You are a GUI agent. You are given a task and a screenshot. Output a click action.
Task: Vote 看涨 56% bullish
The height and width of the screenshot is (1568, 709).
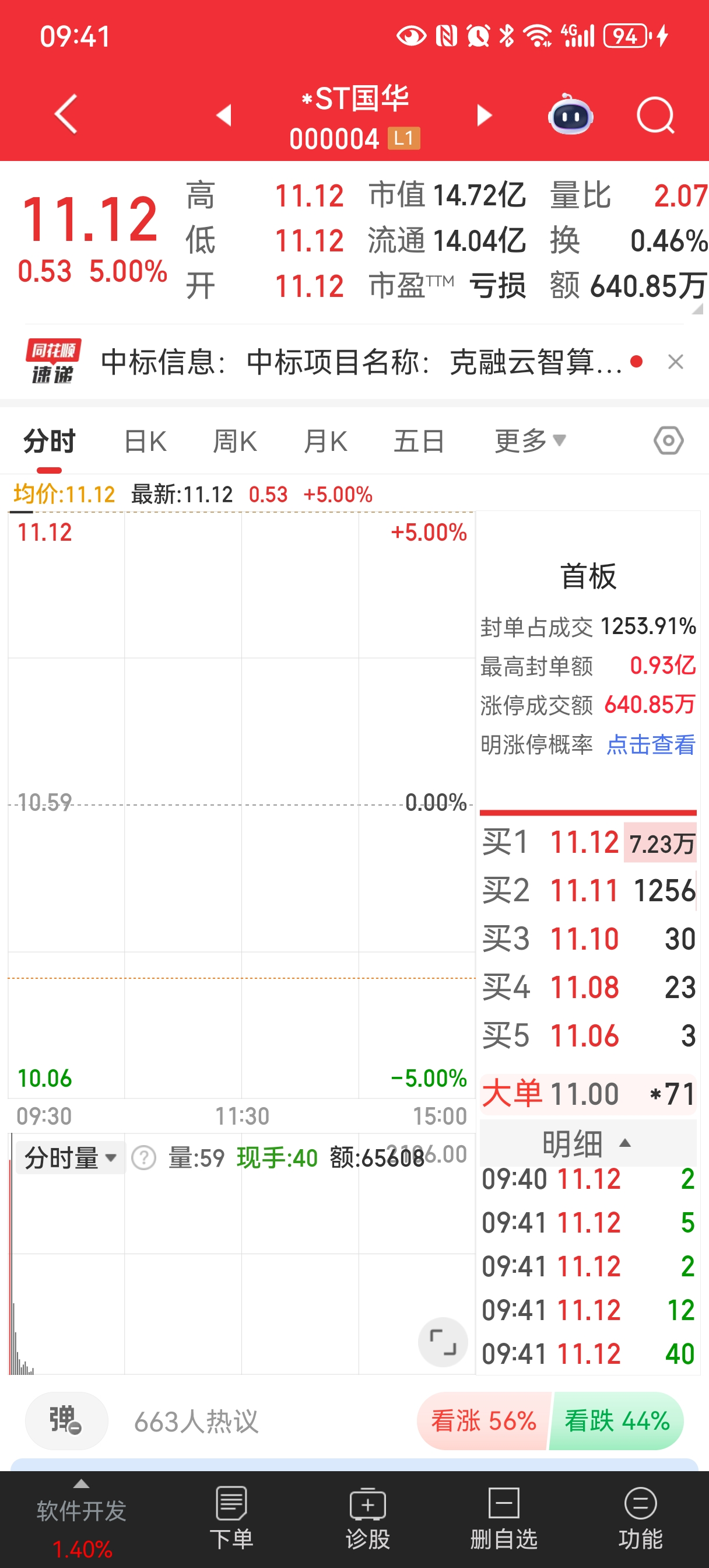[484, 1422]
